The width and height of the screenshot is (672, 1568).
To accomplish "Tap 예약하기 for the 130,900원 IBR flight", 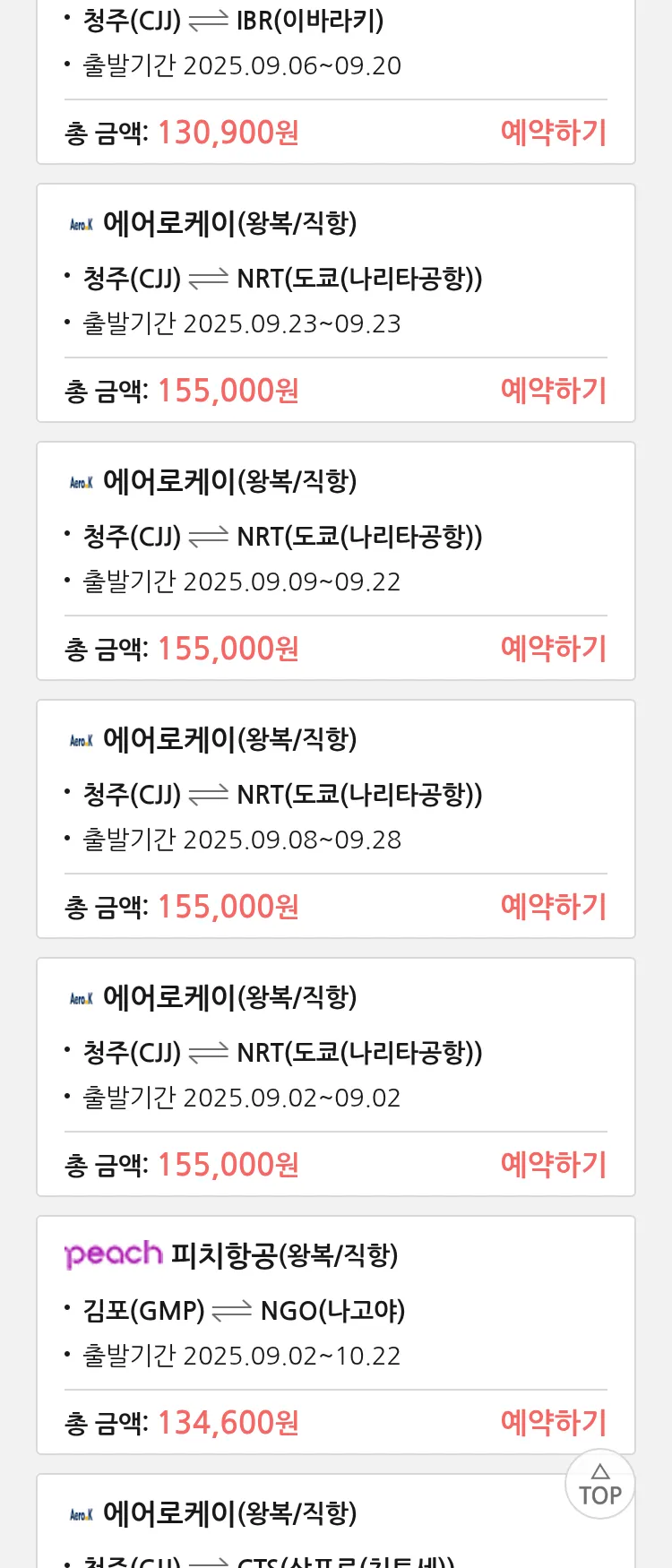I will click(553, 133).
